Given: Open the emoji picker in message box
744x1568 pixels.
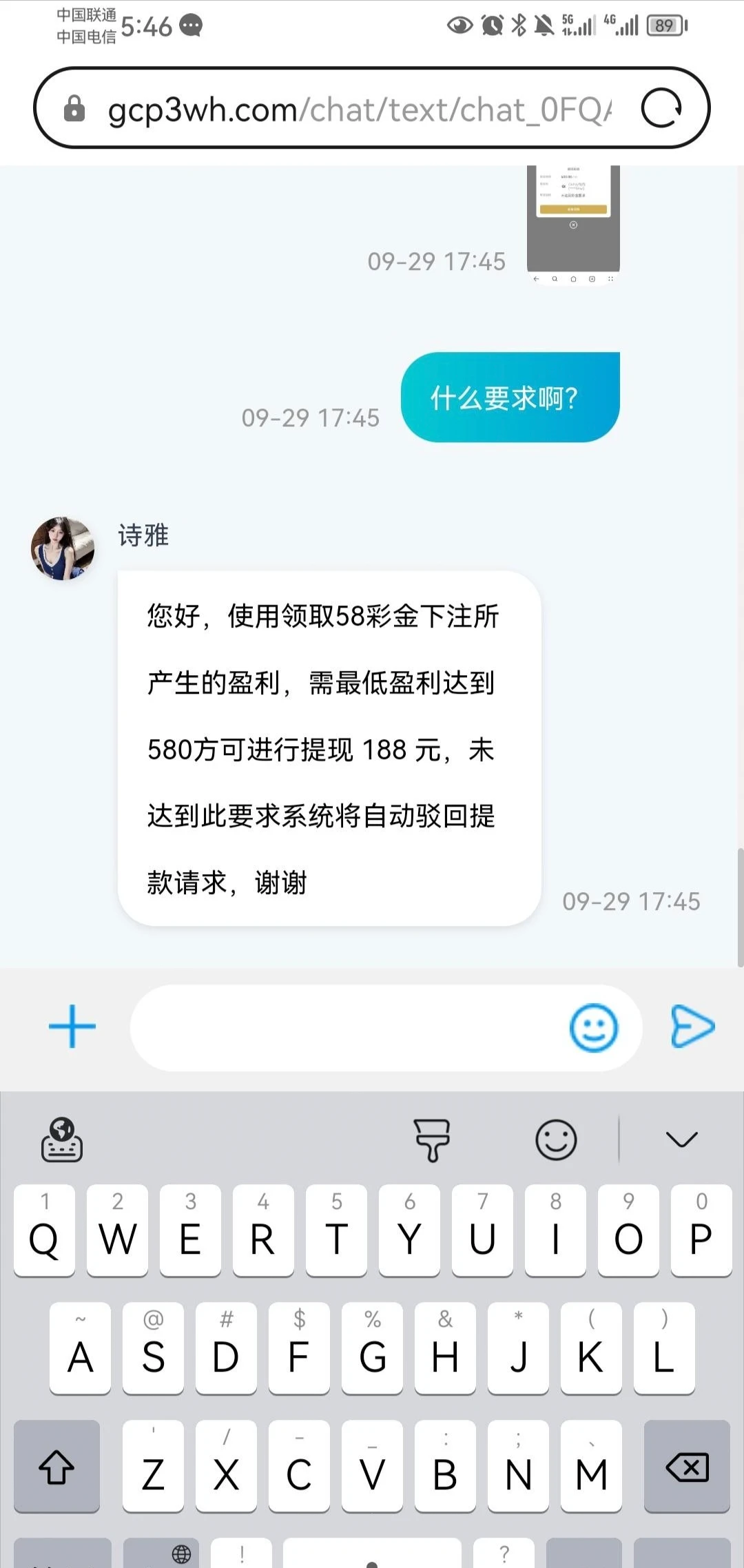Looking at the screenshot, I should pyautogui.click(x=594, y=1028).
